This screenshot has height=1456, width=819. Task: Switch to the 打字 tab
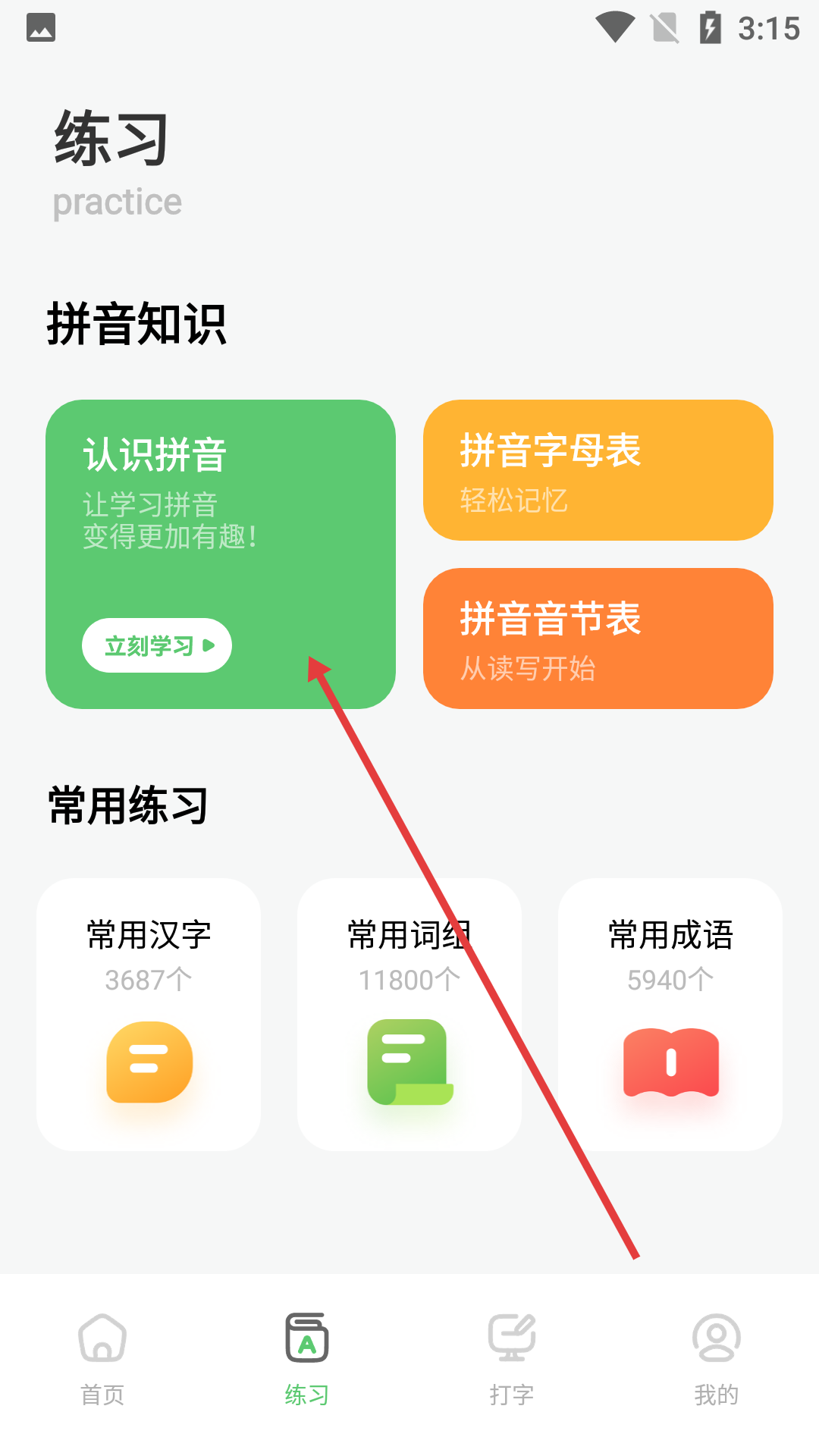[x=512, y=1359]
